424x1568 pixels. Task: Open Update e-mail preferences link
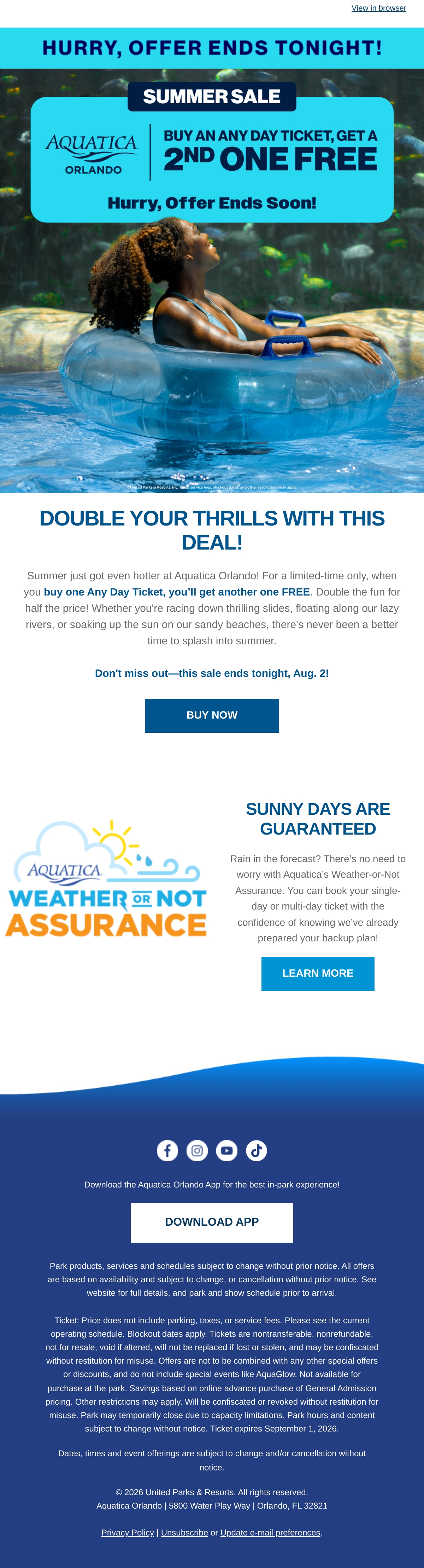pyautogui.click(x=270, y=1532)
